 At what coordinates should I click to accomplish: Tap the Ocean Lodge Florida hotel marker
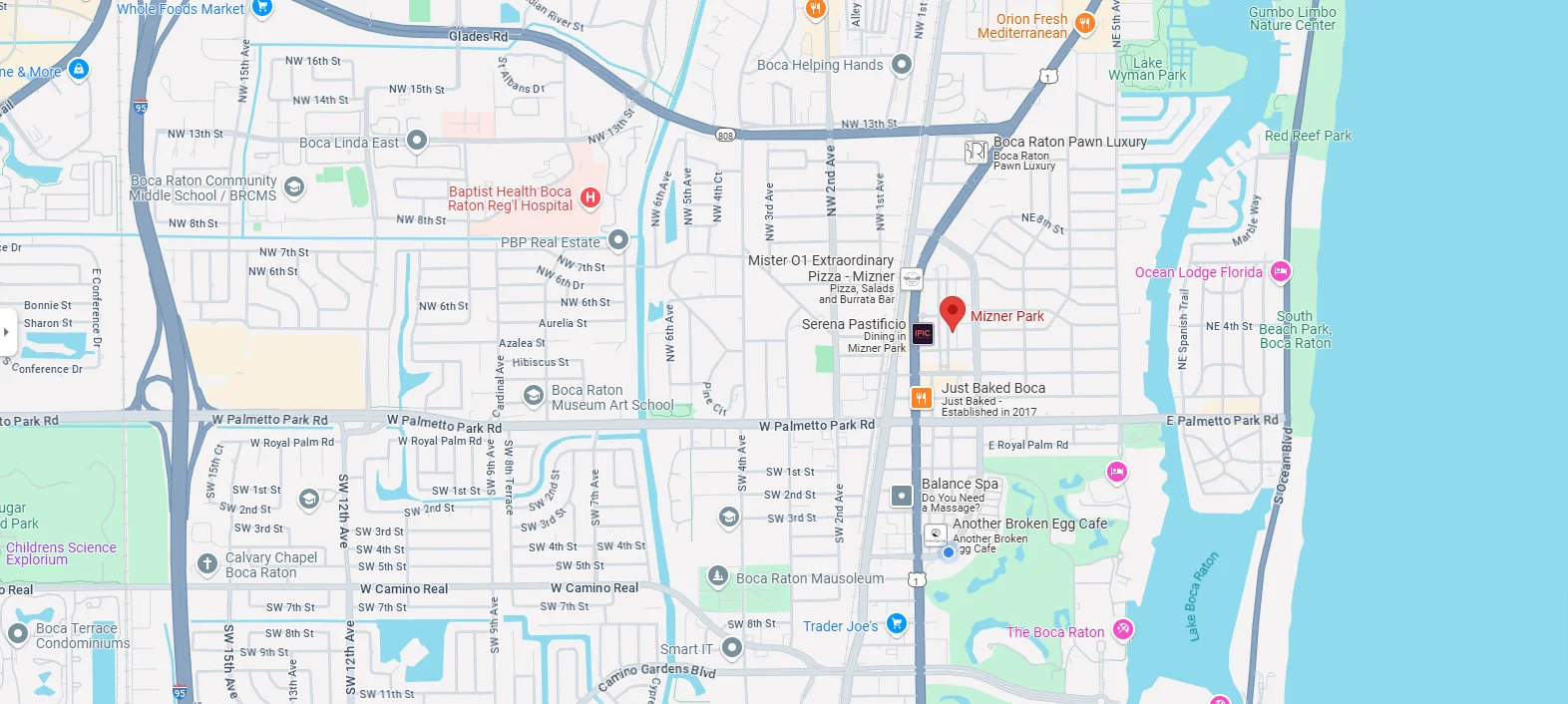click(1281, 271)
